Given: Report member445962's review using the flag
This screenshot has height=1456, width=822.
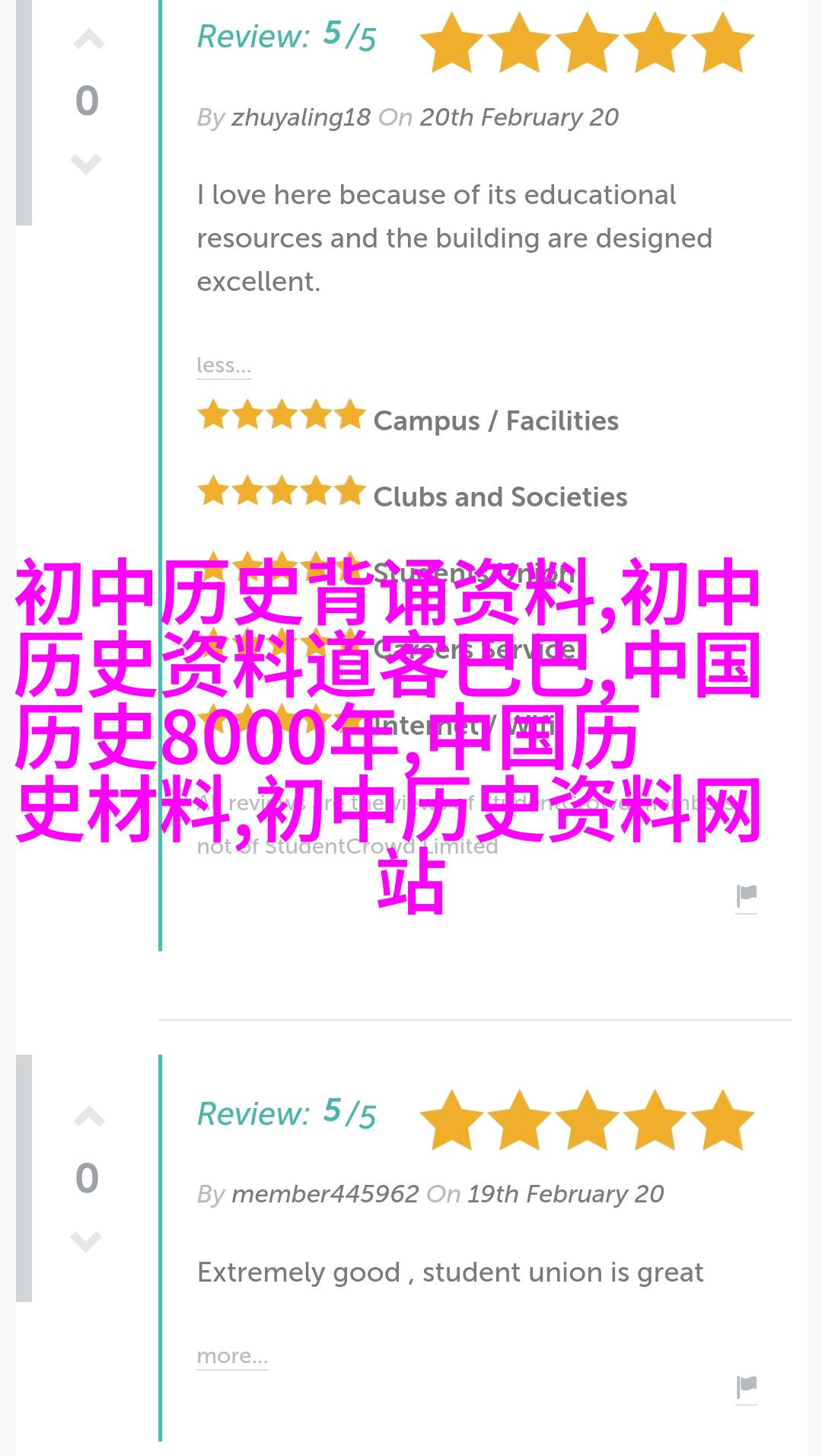Looking at the screenshot, I should tap(746, 1387).
